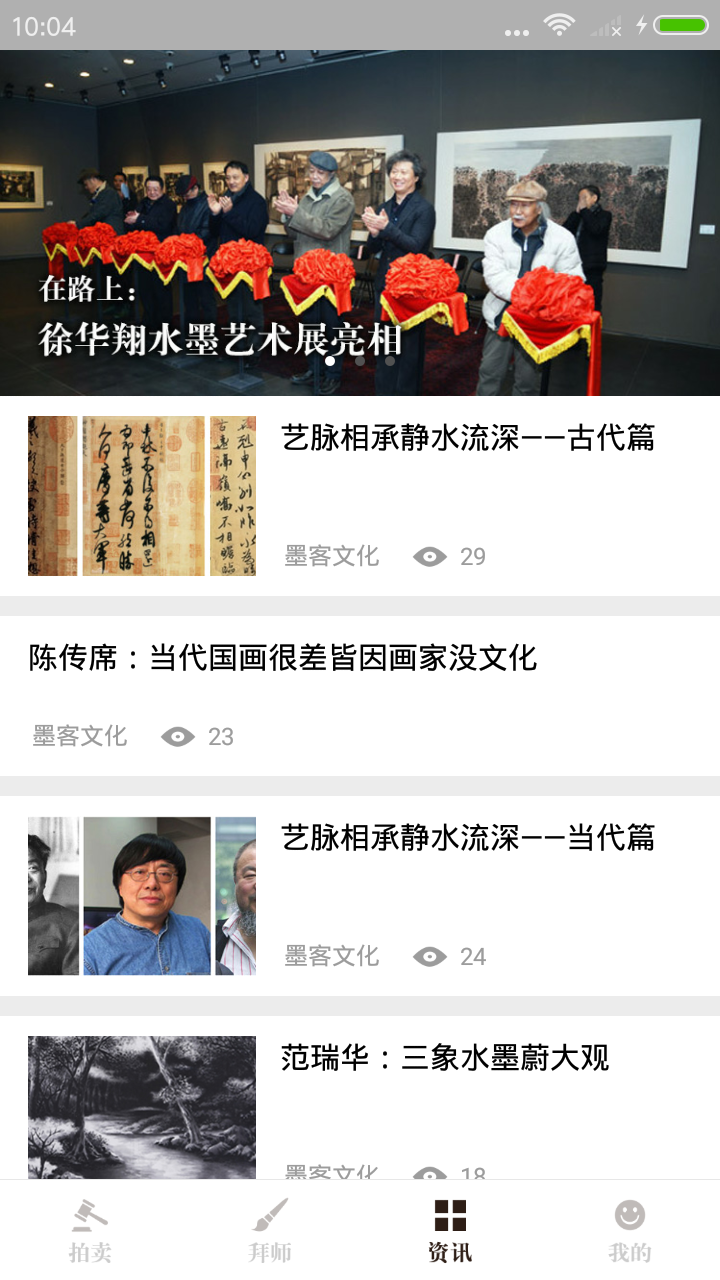Open article 艺脉相承静水流深——古代篇
This screenshot has height=1280, width=720.
466,439
